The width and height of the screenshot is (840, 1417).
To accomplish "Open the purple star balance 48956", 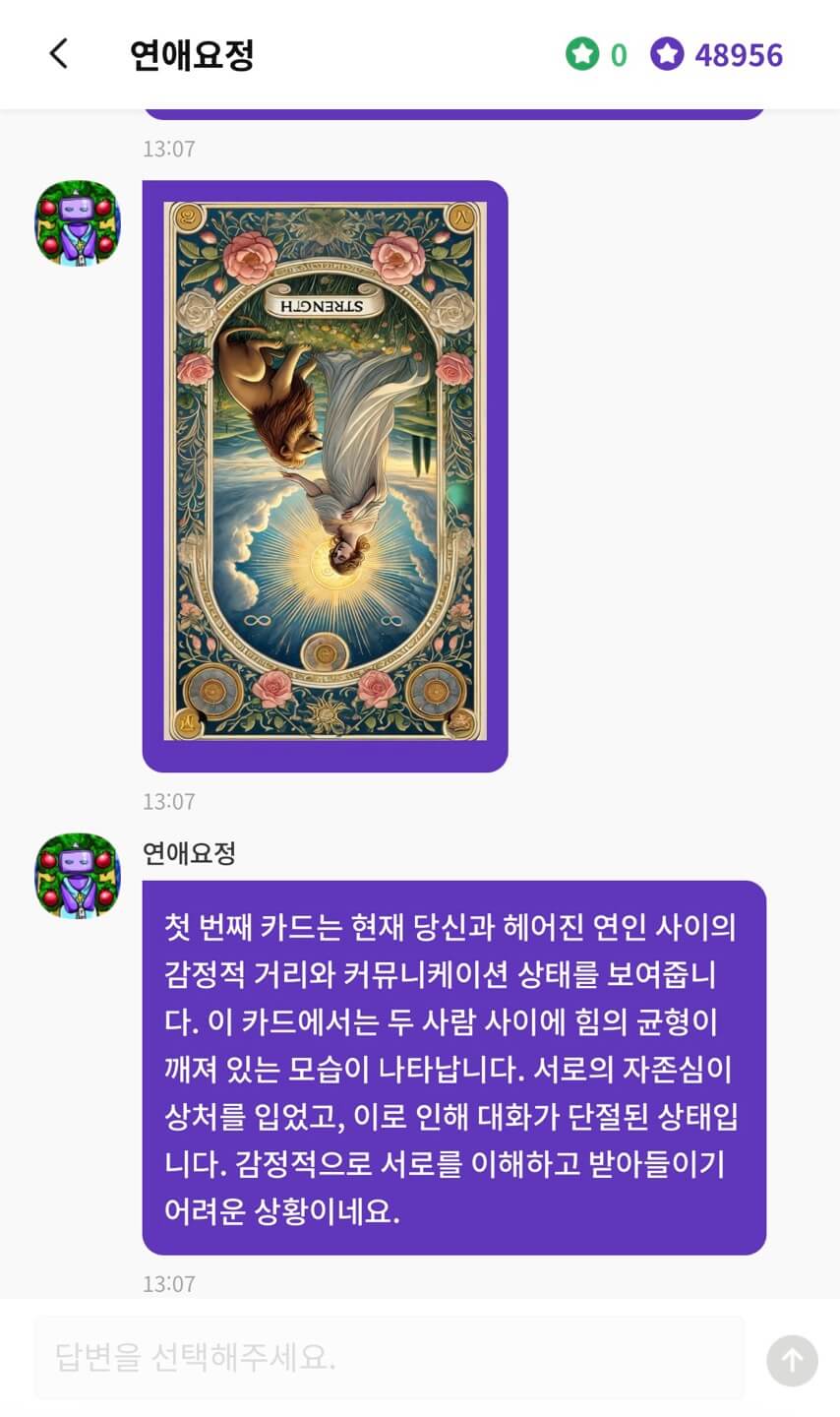I will point(716,54).
